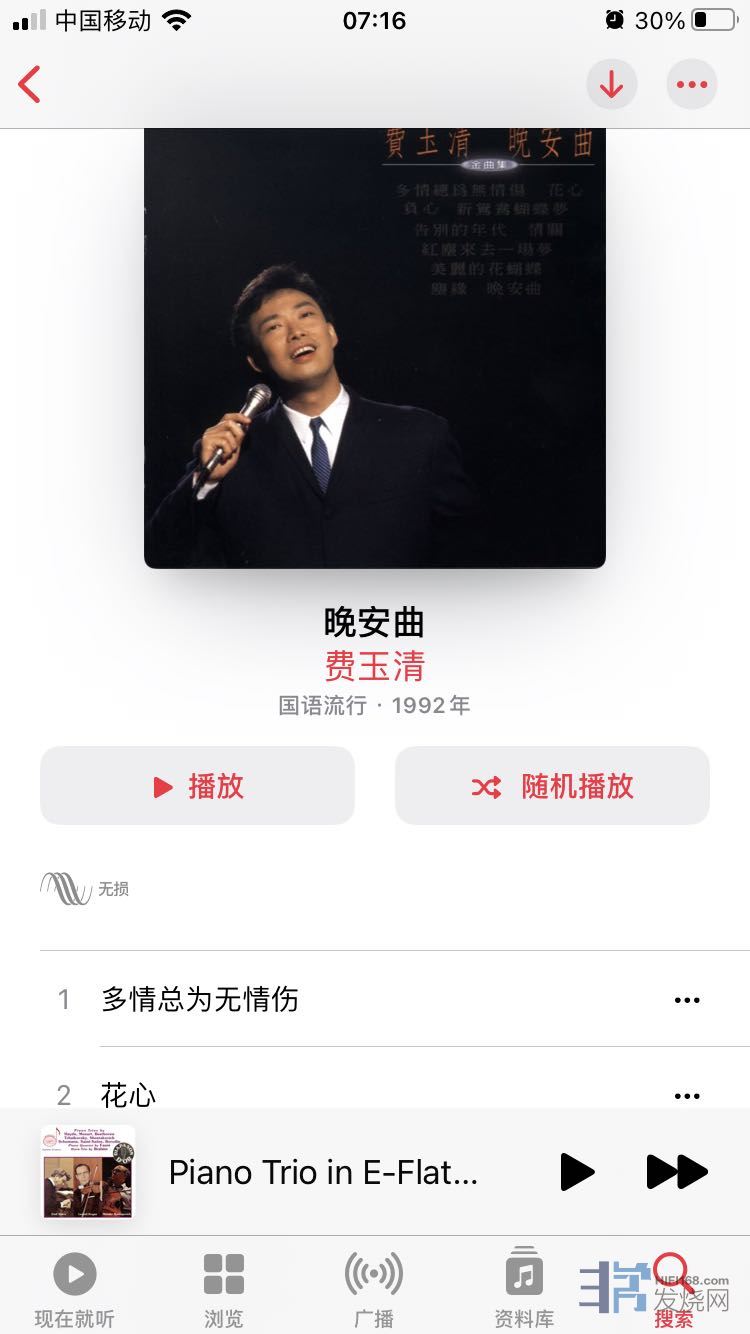Resume playback in the mini player
Viewport: 750px width, 1334px height.
577,1172
